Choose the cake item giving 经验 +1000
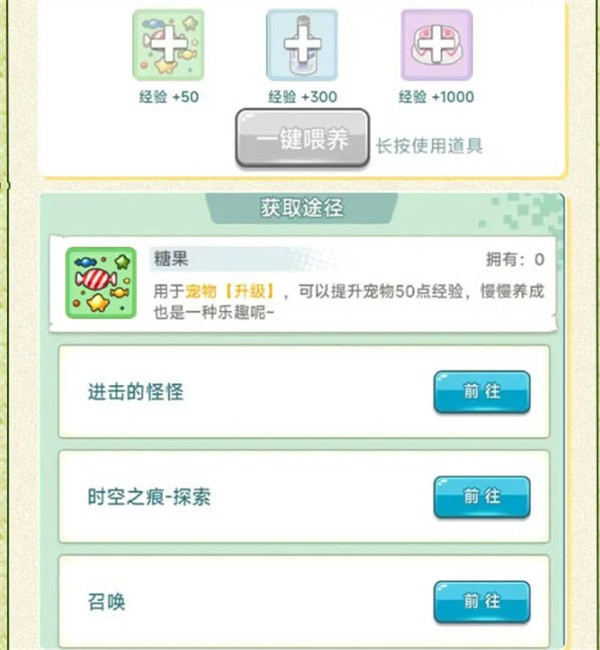The width and height of the screenshot is (600, 650). click(436, 45)
